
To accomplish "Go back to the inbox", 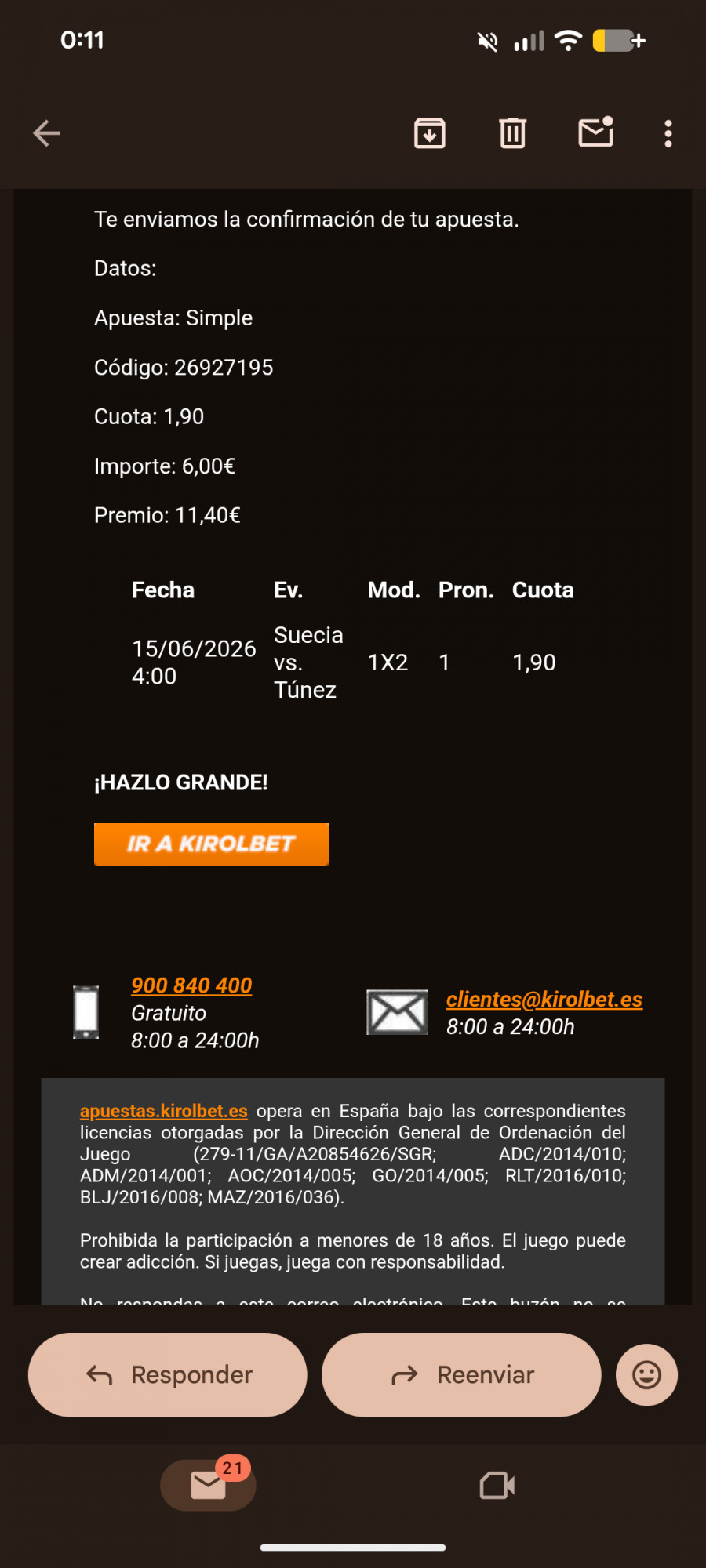I will pyautogui.click(x=46, y=133).
